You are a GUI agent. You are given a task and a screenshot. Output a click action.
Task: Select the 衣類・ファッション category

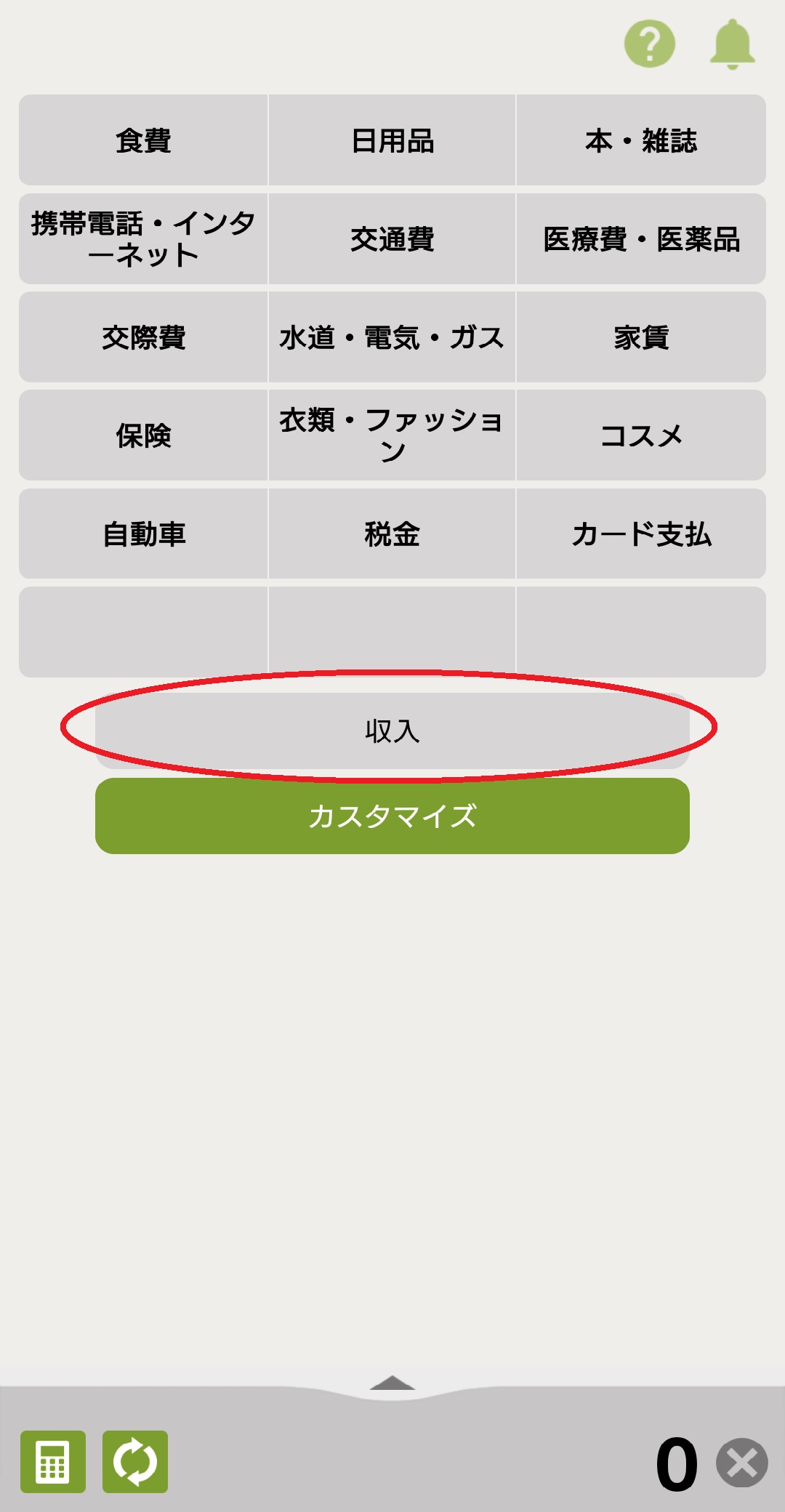coord(392,435)
